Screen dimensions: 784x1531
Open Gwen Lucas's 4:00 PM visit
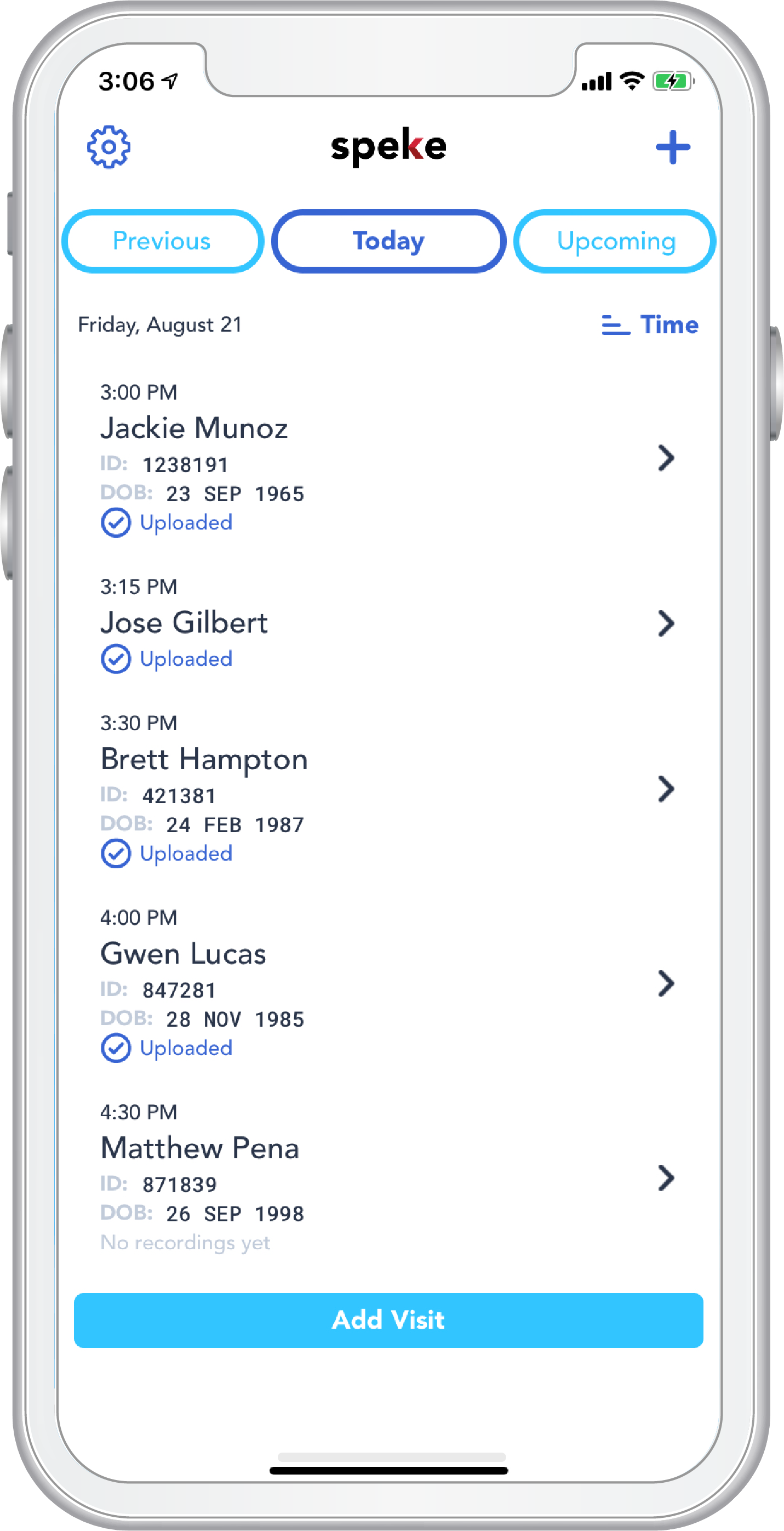coord(388,983)
